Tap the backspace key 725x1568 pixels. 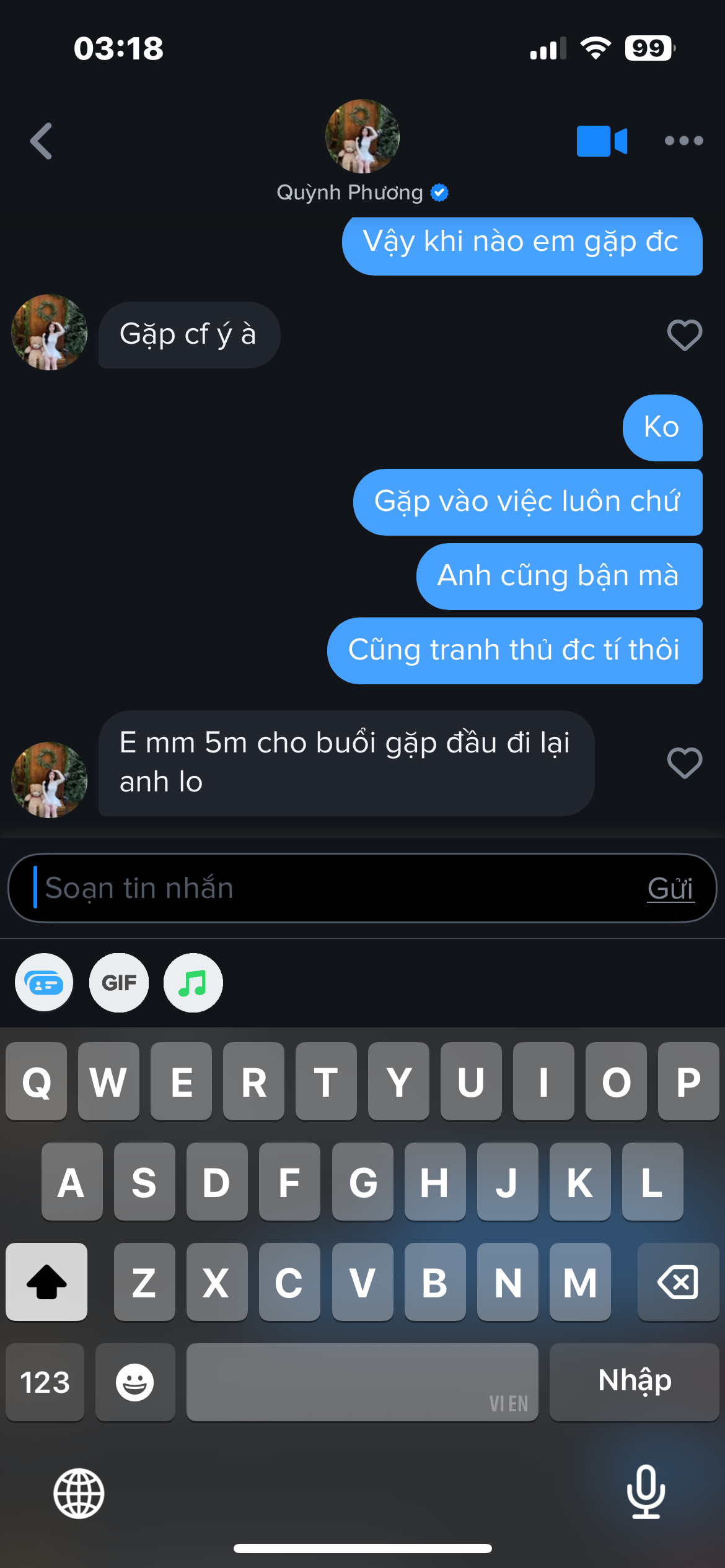(x=678, y=1282)
